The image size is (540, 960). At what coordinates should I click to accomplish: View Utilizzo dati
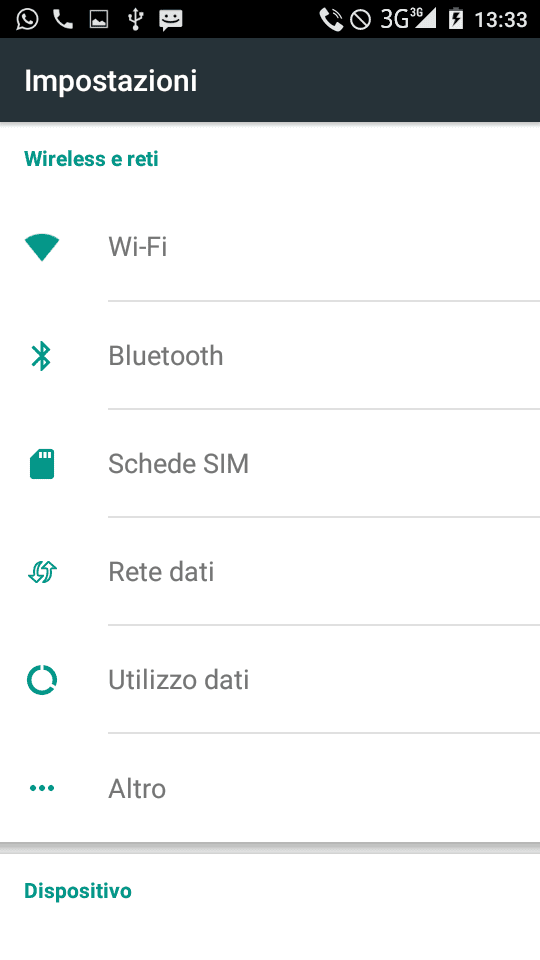tap(270, 680)
